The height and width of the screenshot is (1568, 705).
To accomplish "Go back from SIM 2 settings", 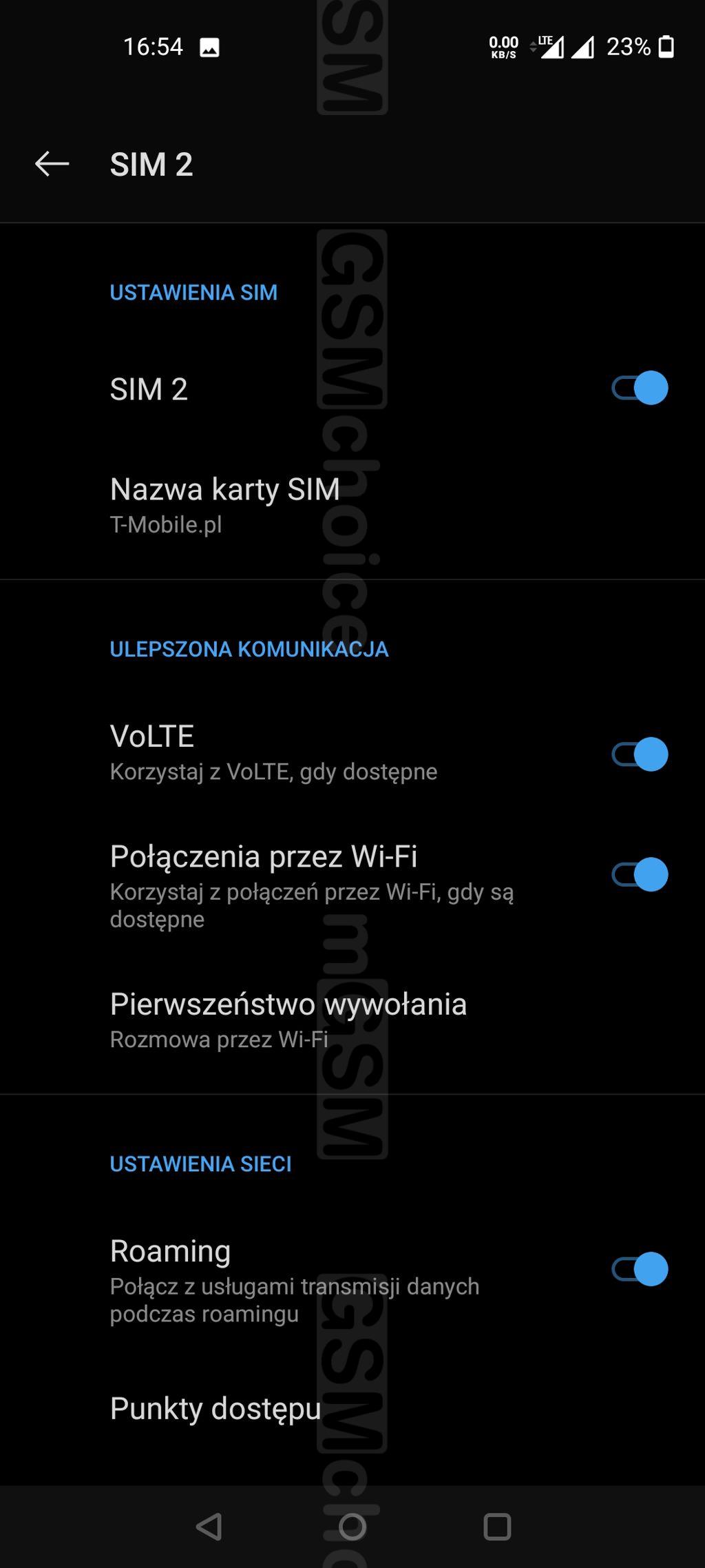I will [x=52, y=164].
